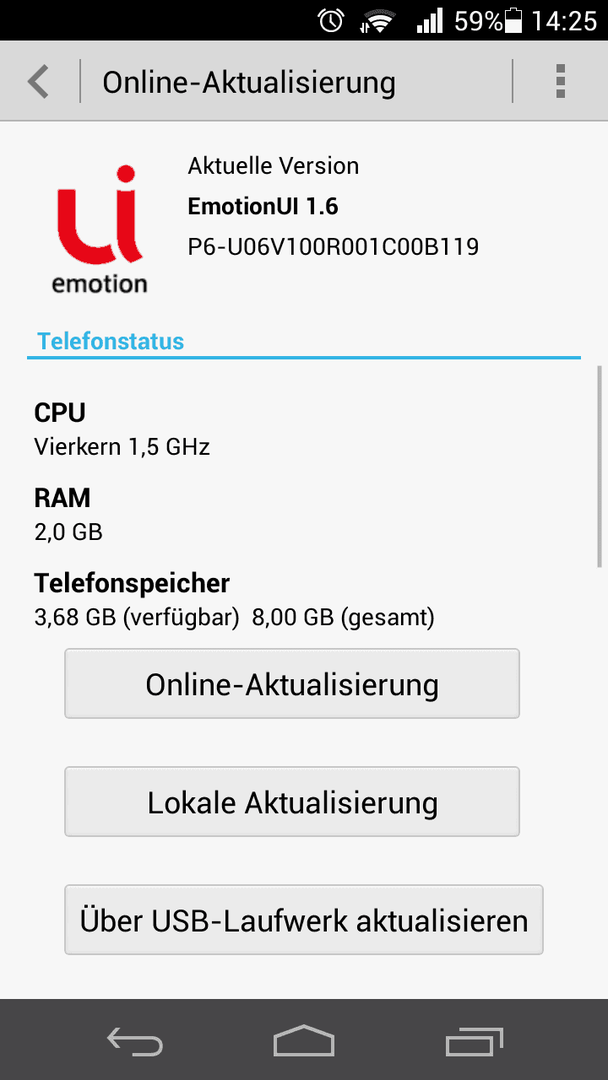The image size is (608, 1080).
Task: Start the Online-Aktualisierung button
Action: [x=292, y=684]
